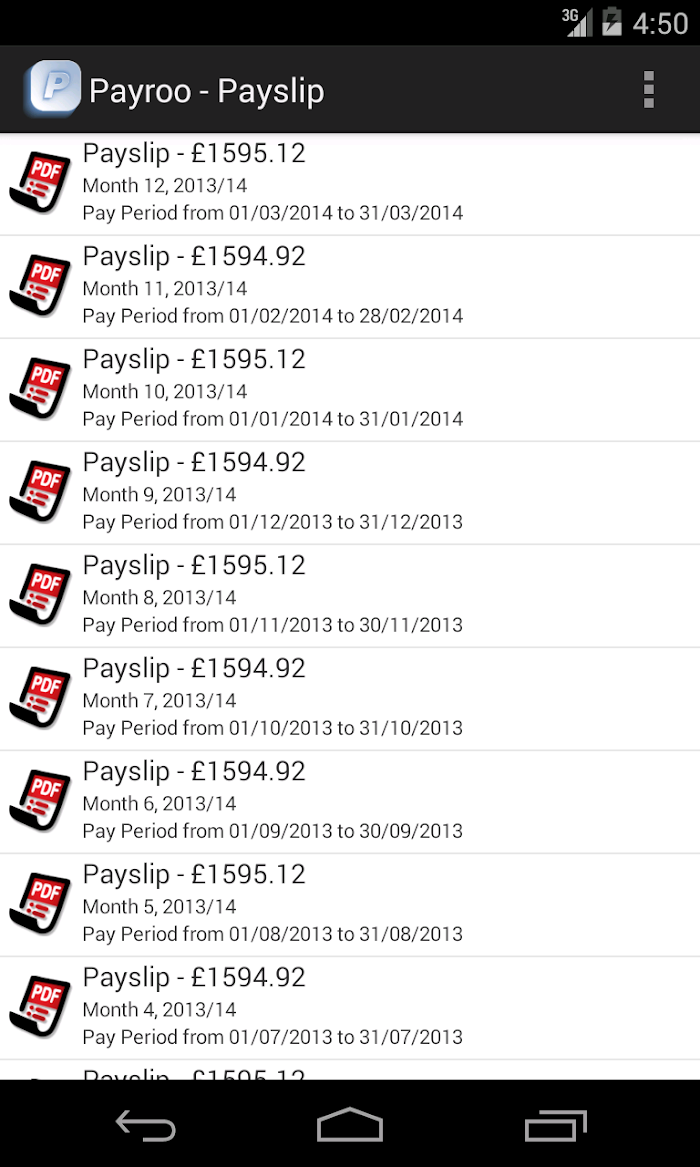Open the Month 4 payslip
The height and width of the screenshot is (1167, 700).
pyautogui.click(x=350, y=1008)
